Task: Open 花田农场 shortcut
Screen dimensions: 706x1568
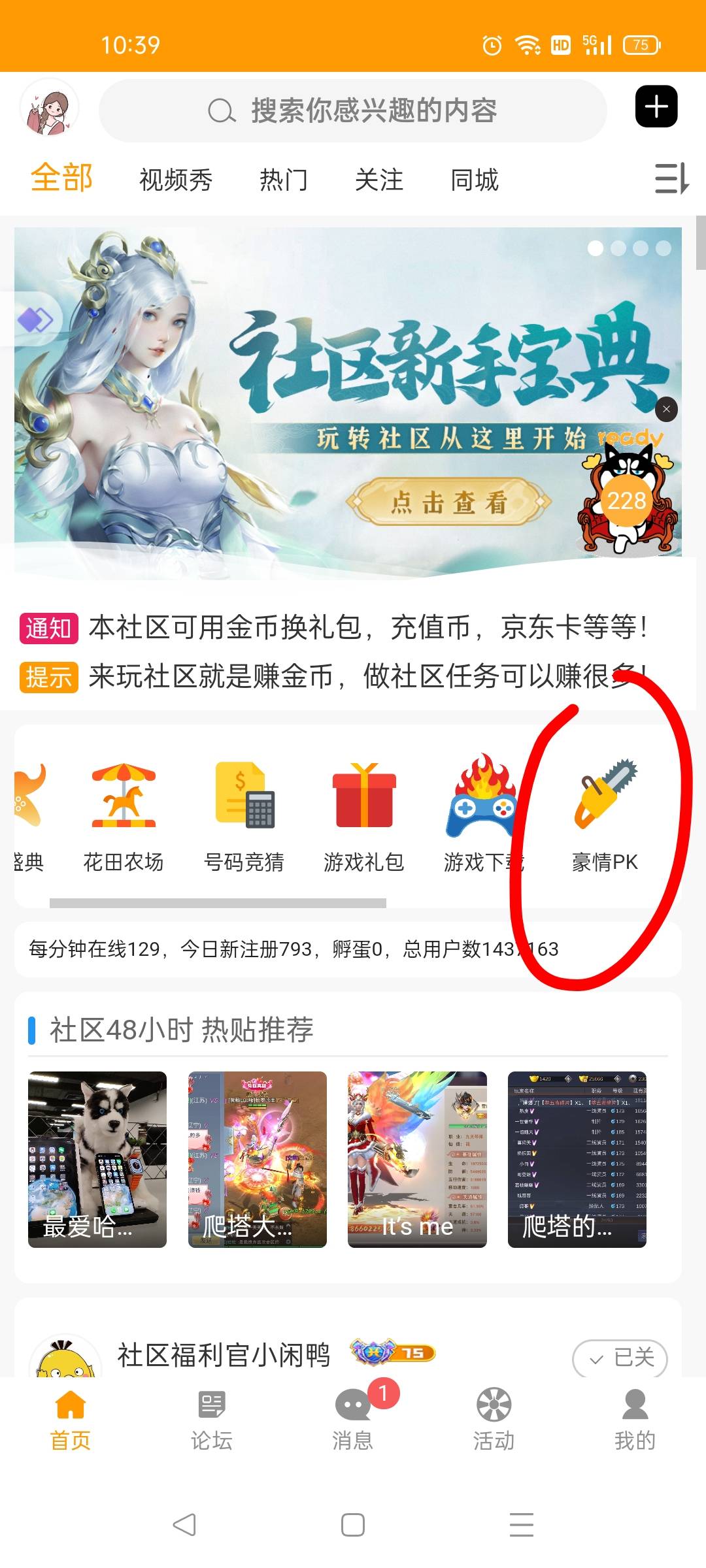Action: (x=124, y=817)
